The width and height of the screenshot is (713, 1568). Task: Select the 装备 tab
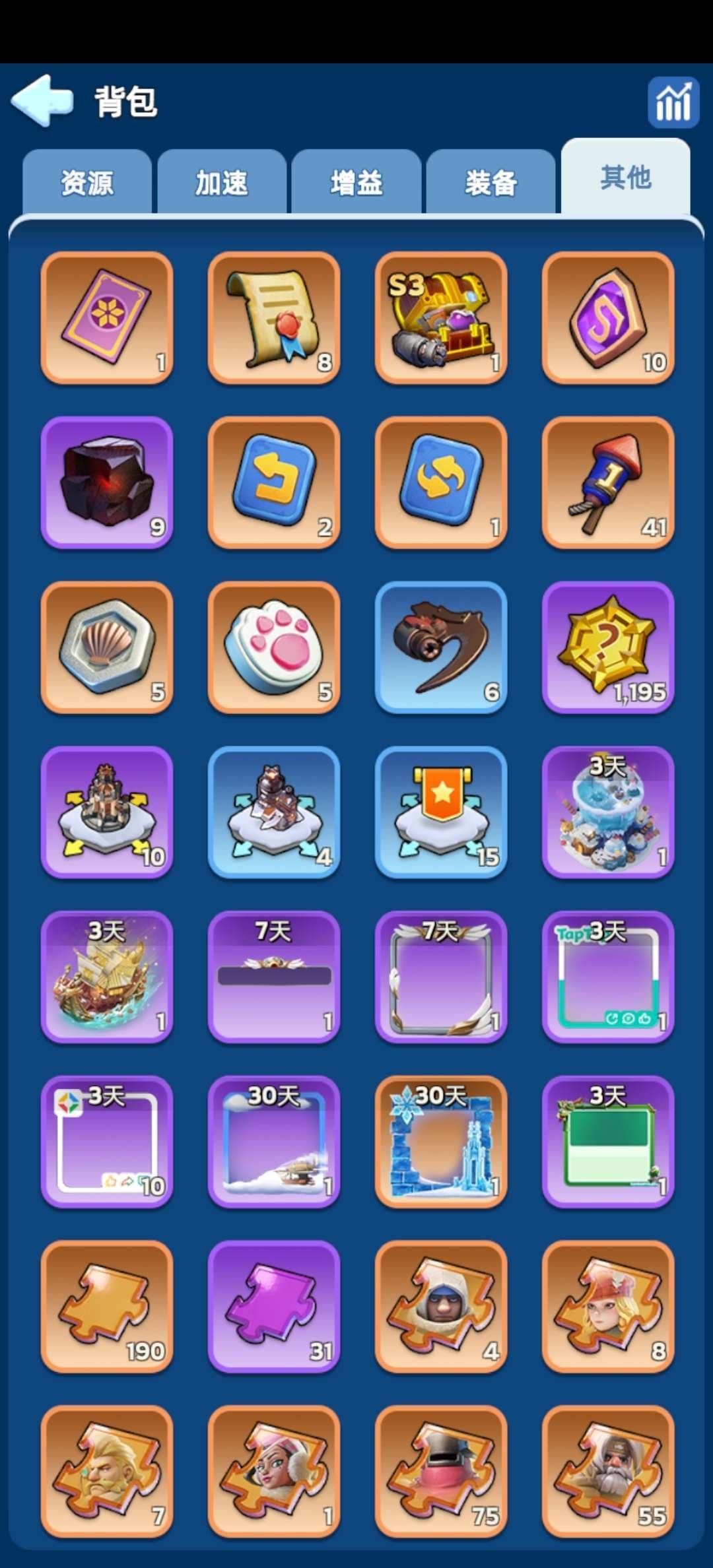(491, 182)
